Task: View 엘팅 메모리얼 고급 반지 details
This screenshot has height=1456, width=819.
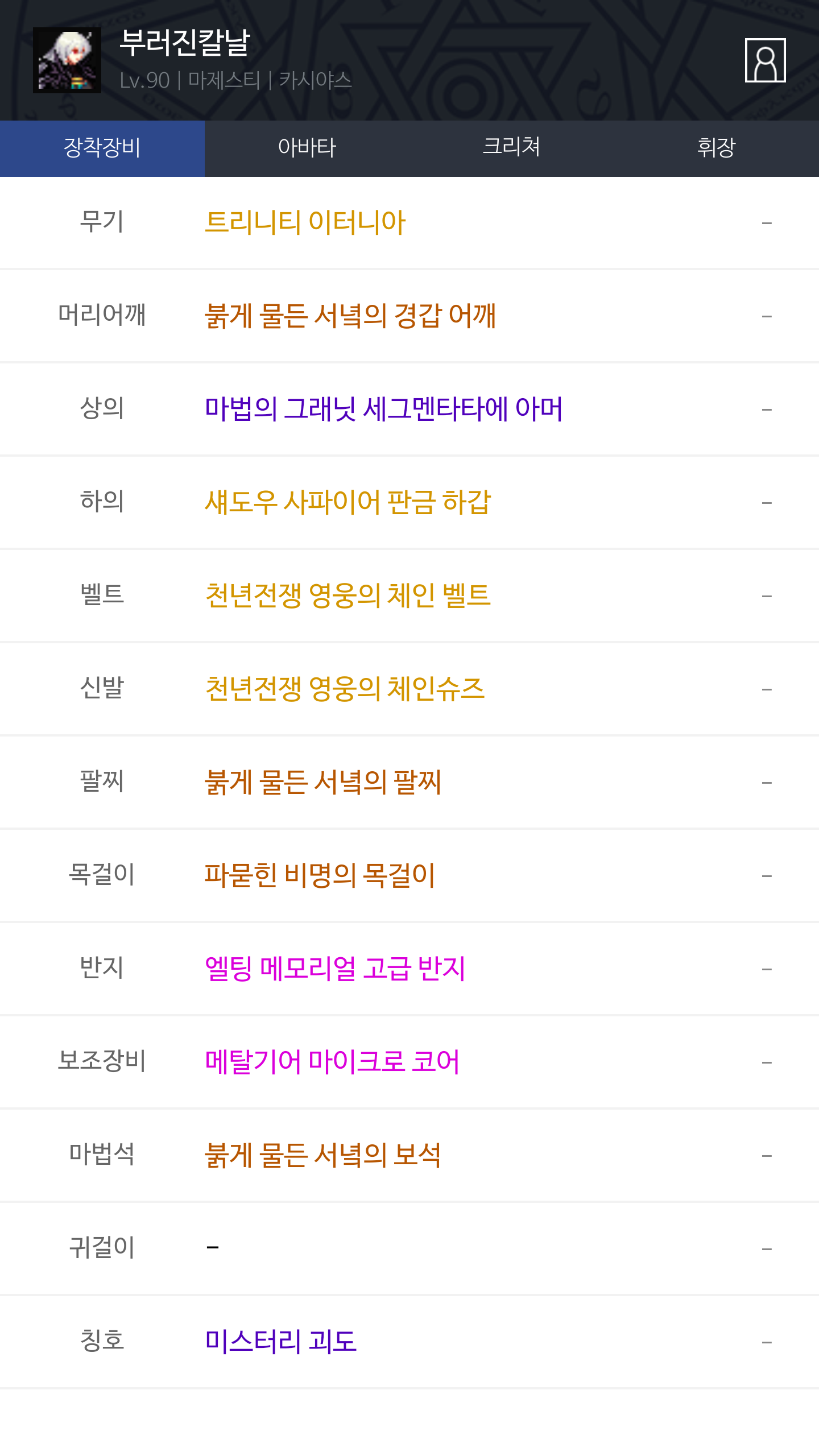Action: [335, 968]
